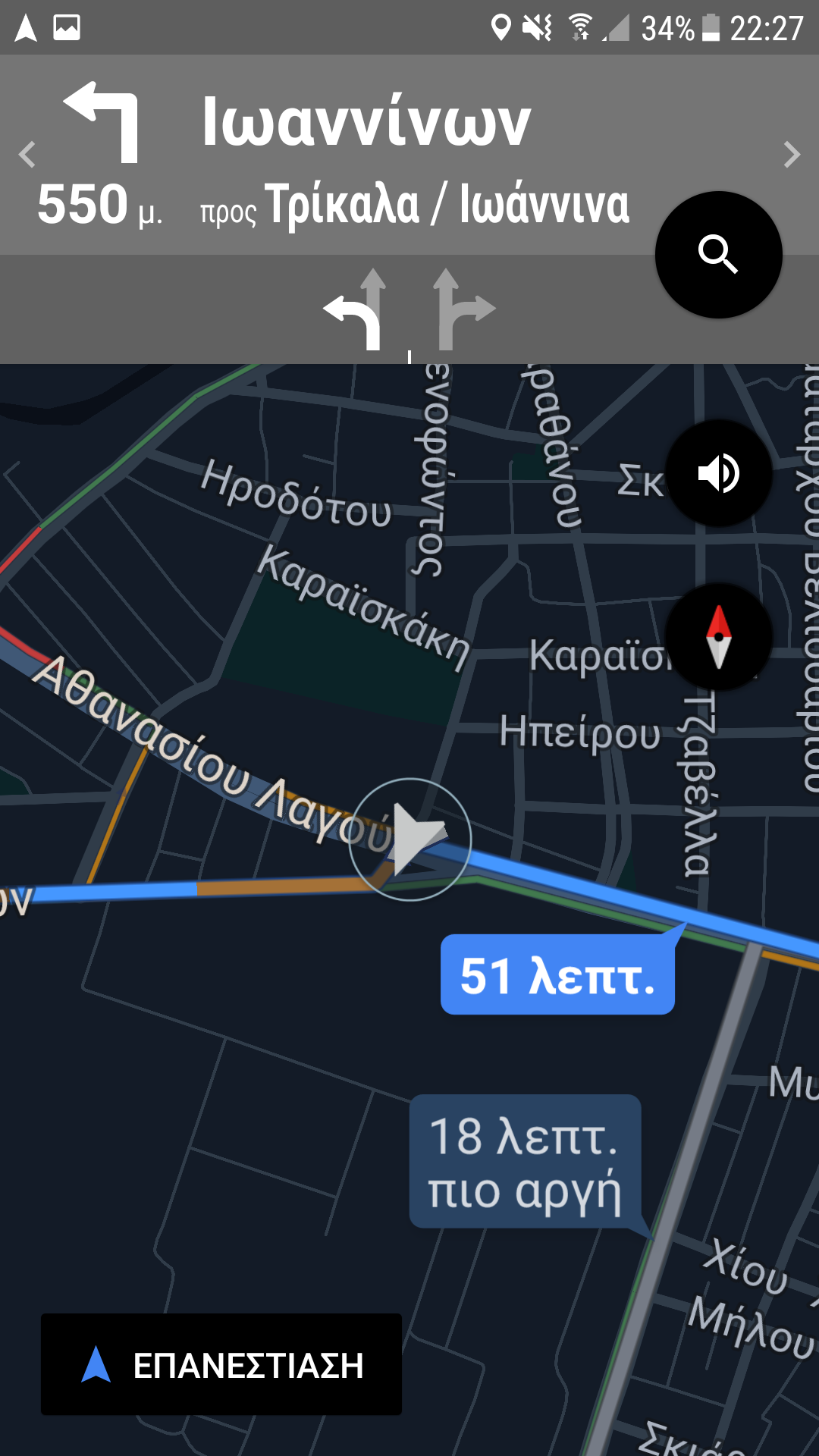Tap the compass to reorient map
The image size is (819, 1456).
click(x=718, y=636)
